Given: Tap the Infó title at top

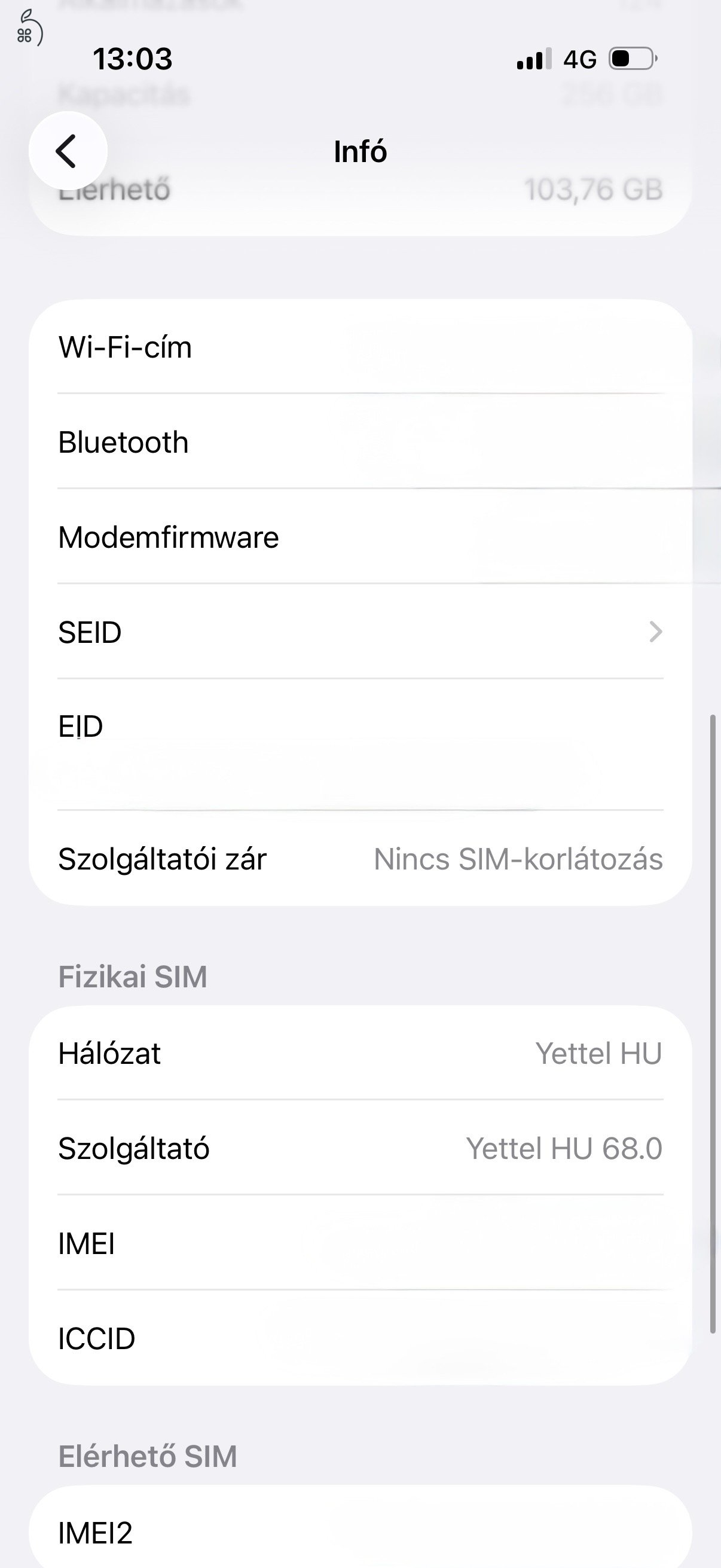Looking at the screenshot, I should (x=360, y=151).
